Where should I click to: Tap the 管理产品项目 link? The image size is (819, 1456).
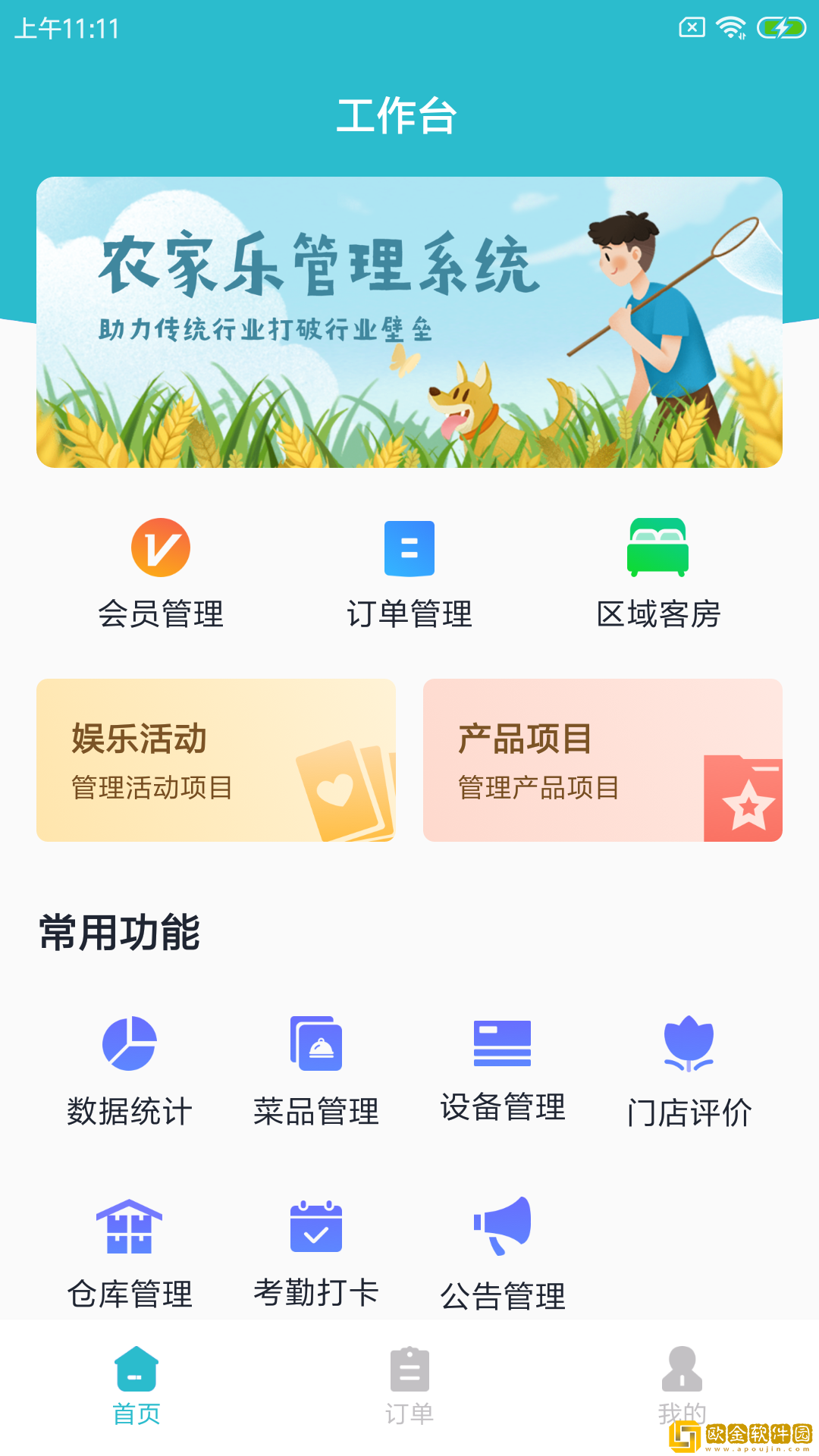tap(538, 789)
